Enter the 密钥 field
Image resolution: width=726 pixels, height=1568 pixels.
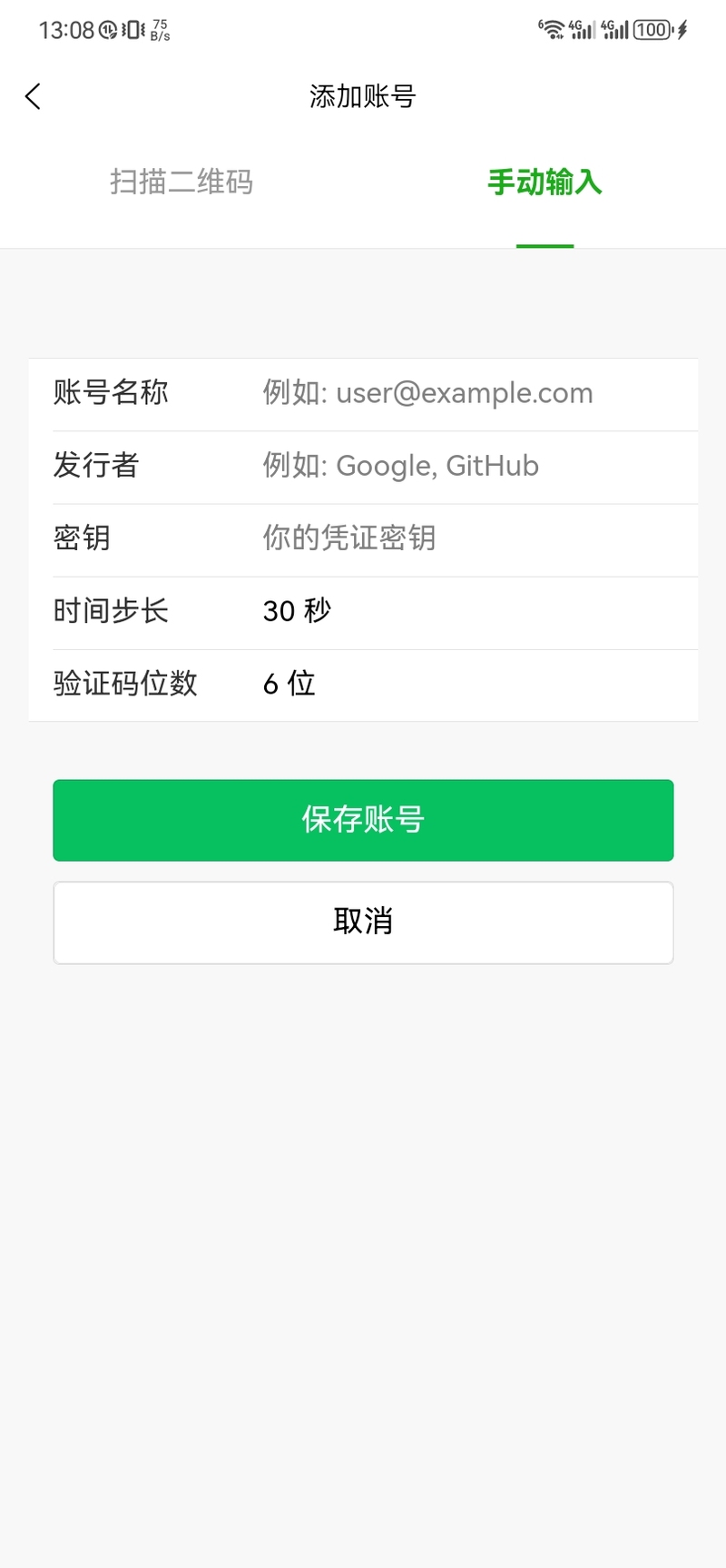click(x=472, y=538)
